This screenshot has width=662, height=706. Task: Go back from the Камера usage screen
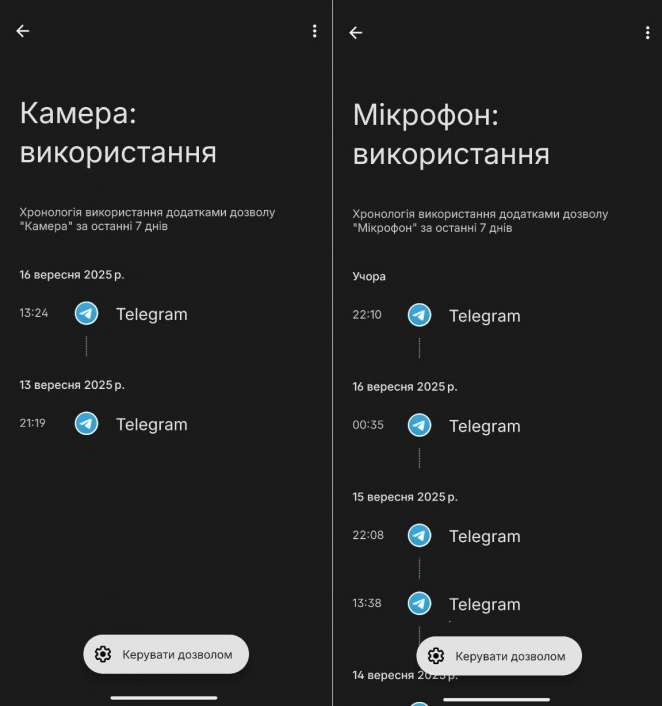pos(23,31)
